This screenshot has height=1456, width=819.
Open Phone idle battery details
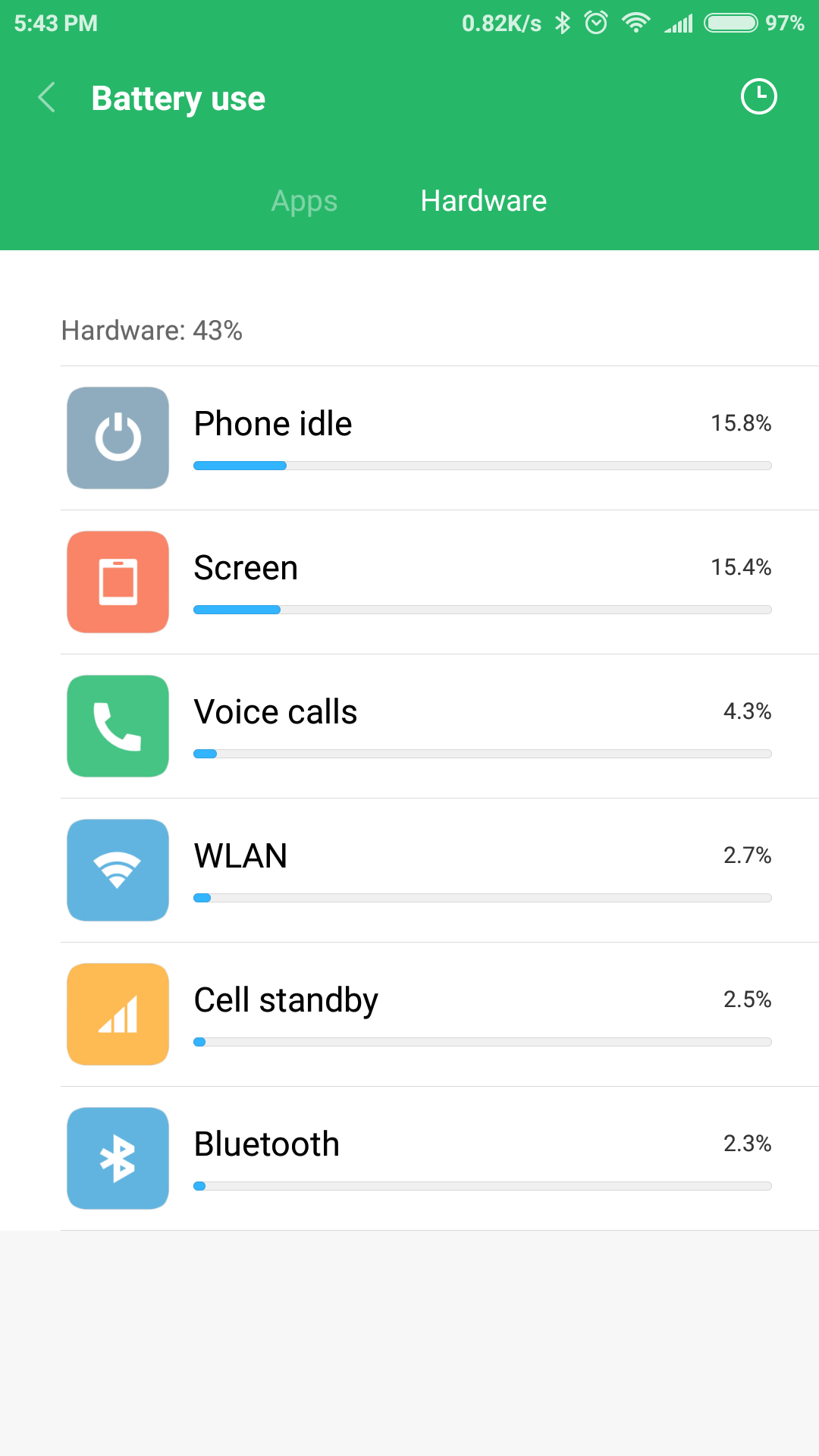tap(440, 438)
